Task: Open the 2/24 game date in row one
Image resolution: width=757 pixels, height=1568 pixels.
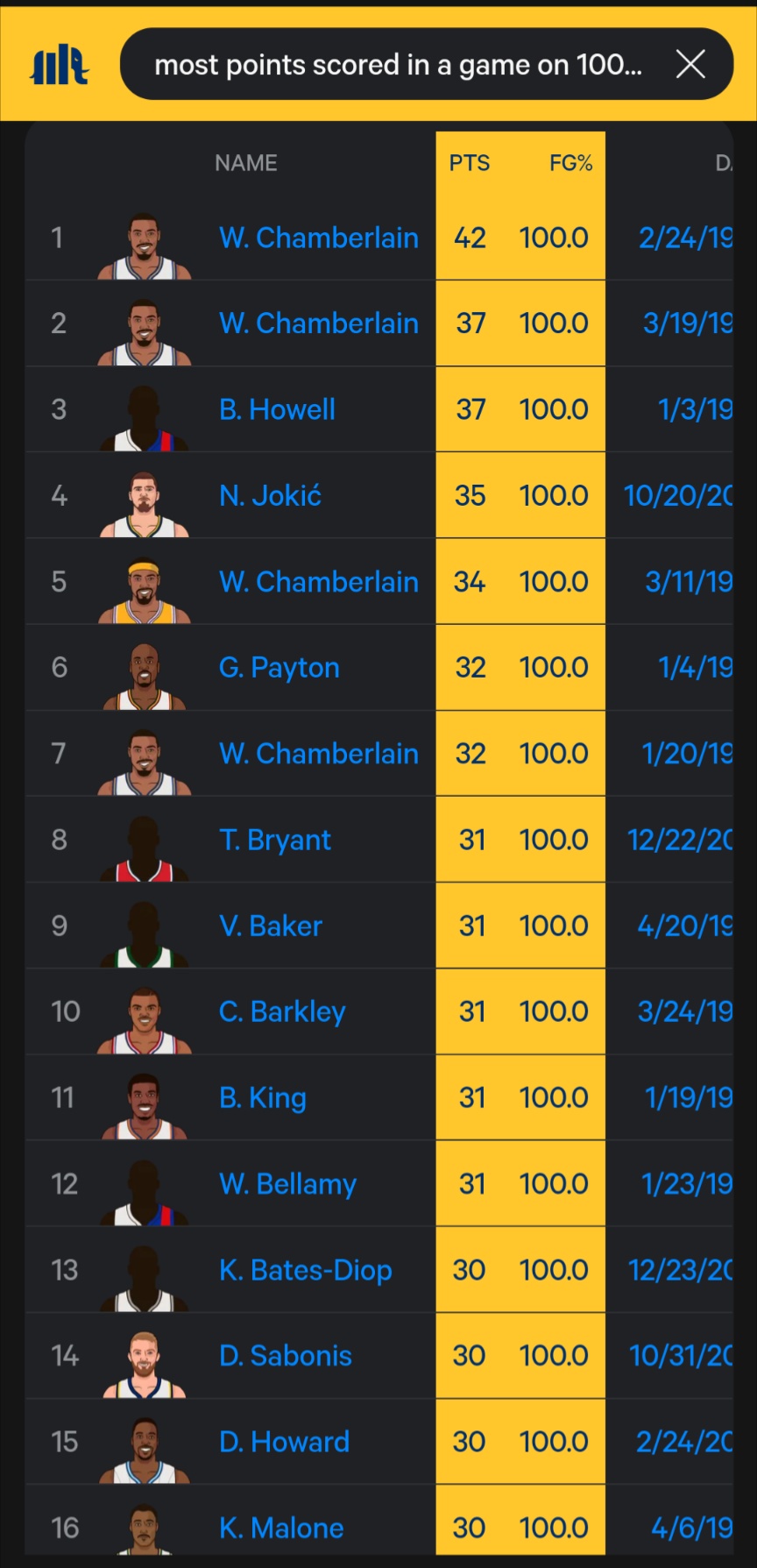Action: [685, 238]
